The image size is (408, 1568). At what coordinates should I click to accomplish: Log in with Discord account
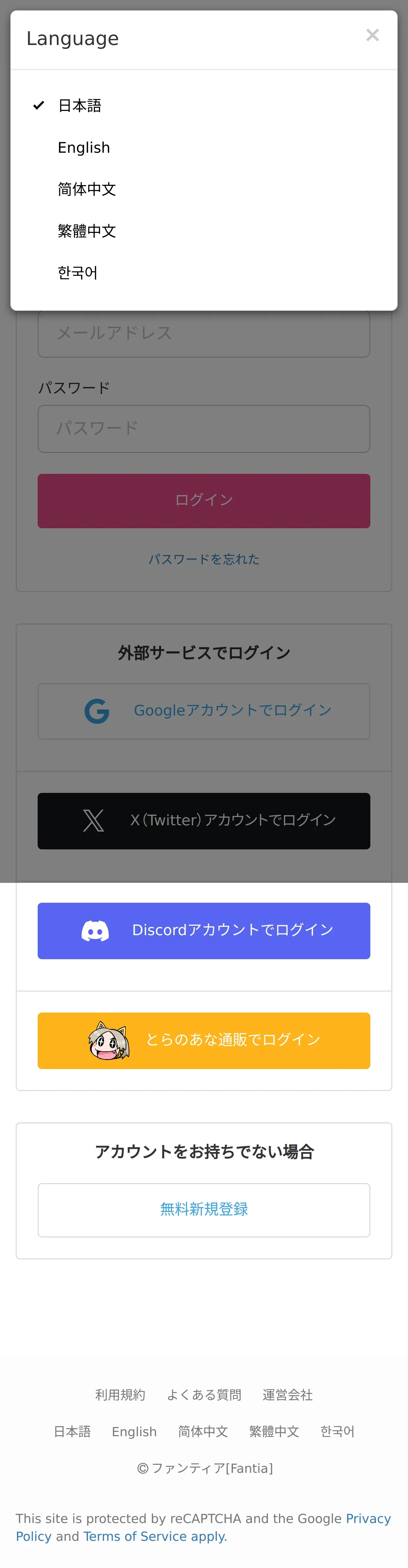204,931
